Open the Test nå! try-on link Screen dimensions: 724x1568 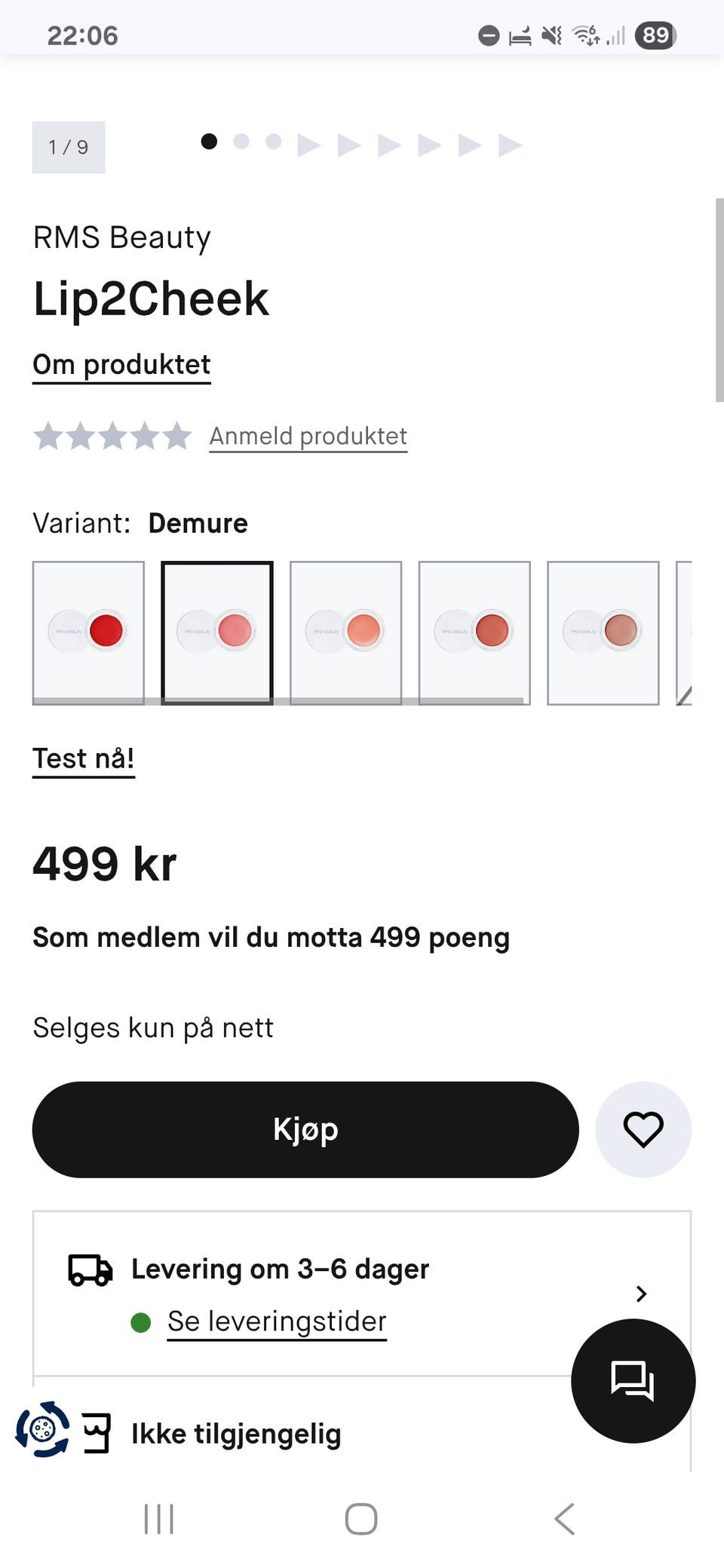point(84,758)
